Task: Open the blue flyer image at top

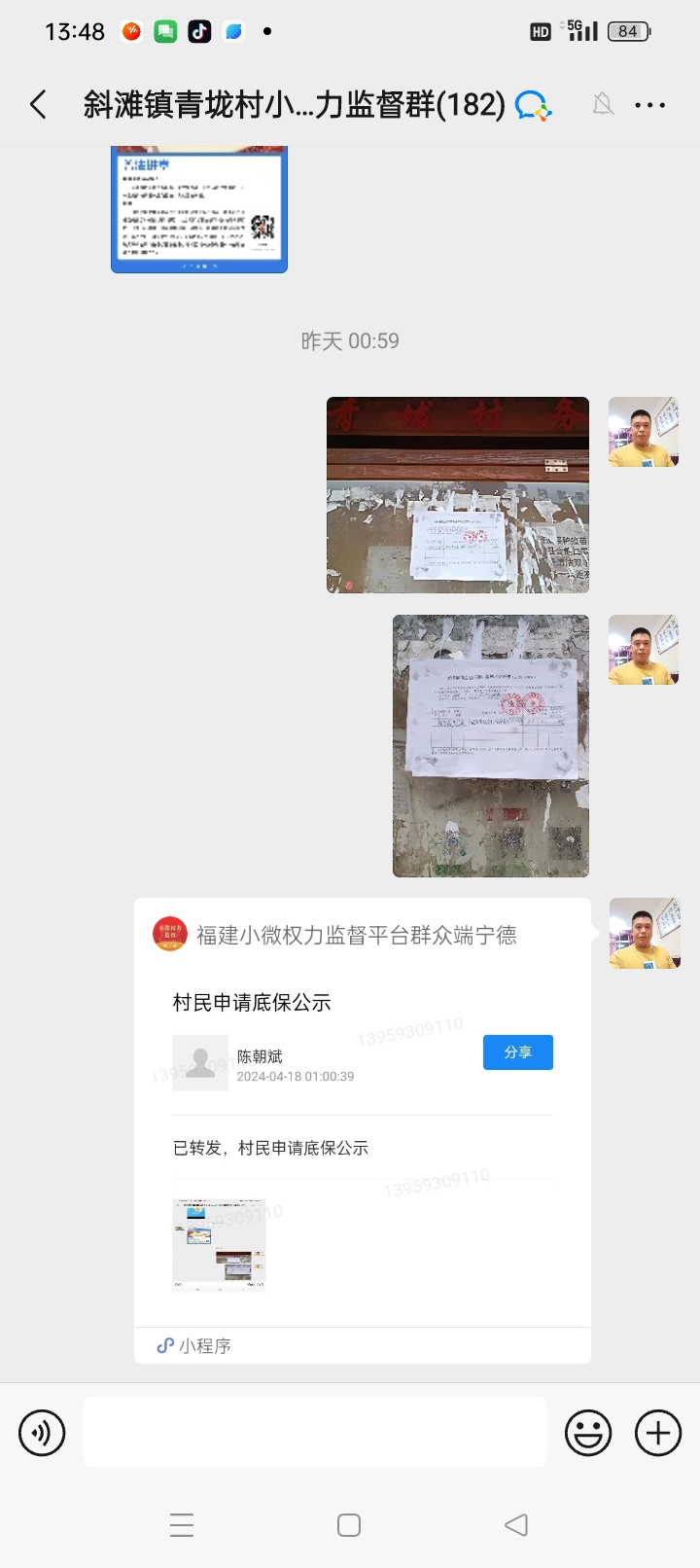Action: pyautogui.click(x=199, y=209)
